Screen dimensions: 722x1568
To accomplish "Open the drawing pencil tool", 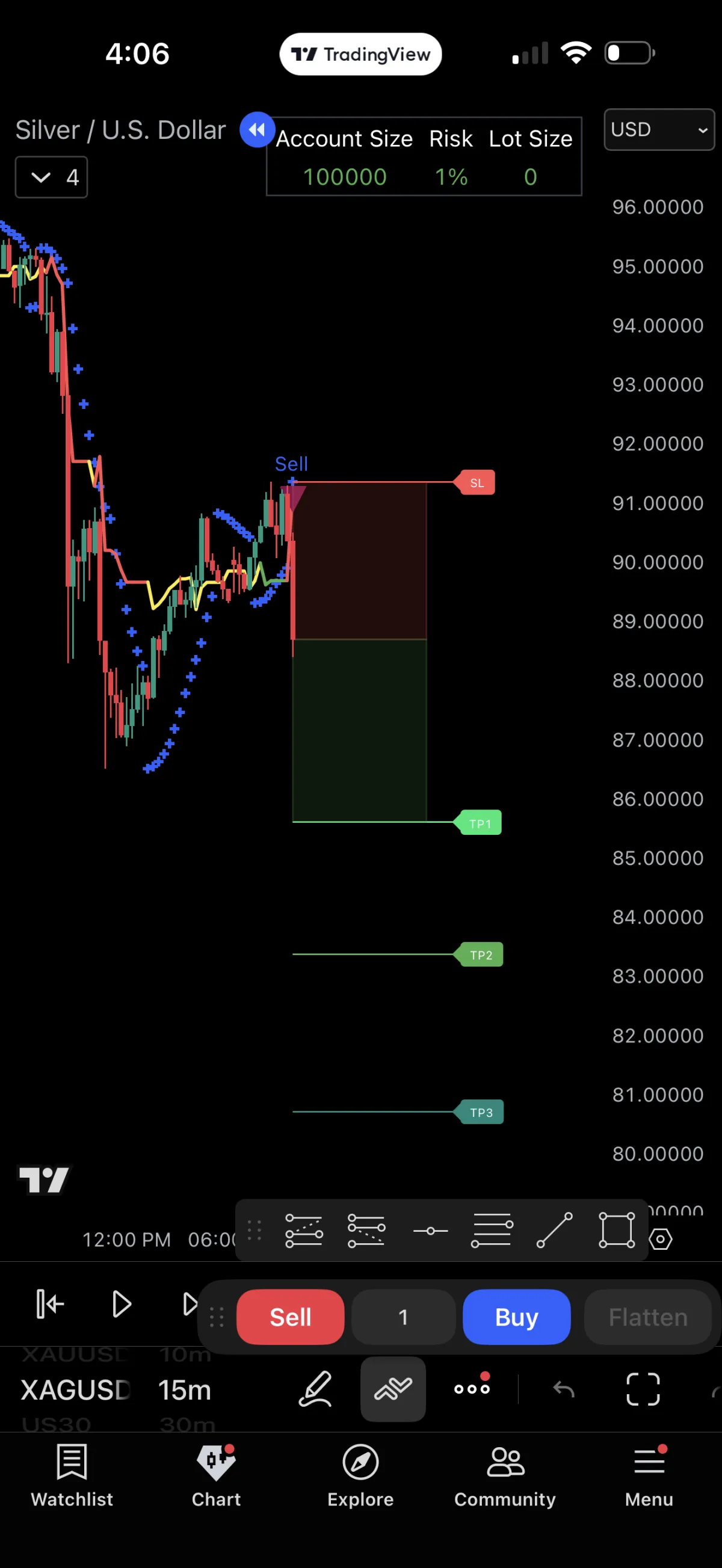I will coord(315,1389).
